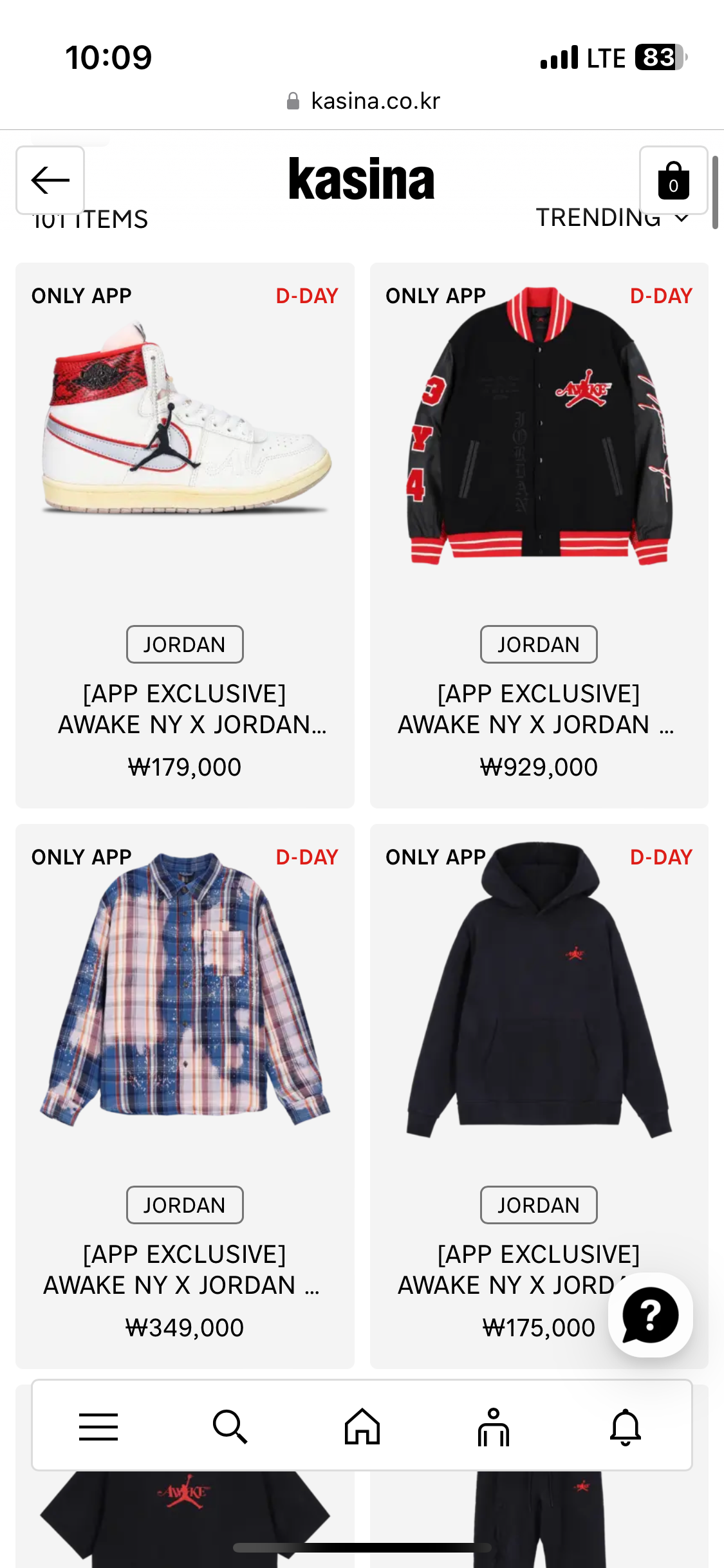Go to the home tab

click(x=362, y=1426)
